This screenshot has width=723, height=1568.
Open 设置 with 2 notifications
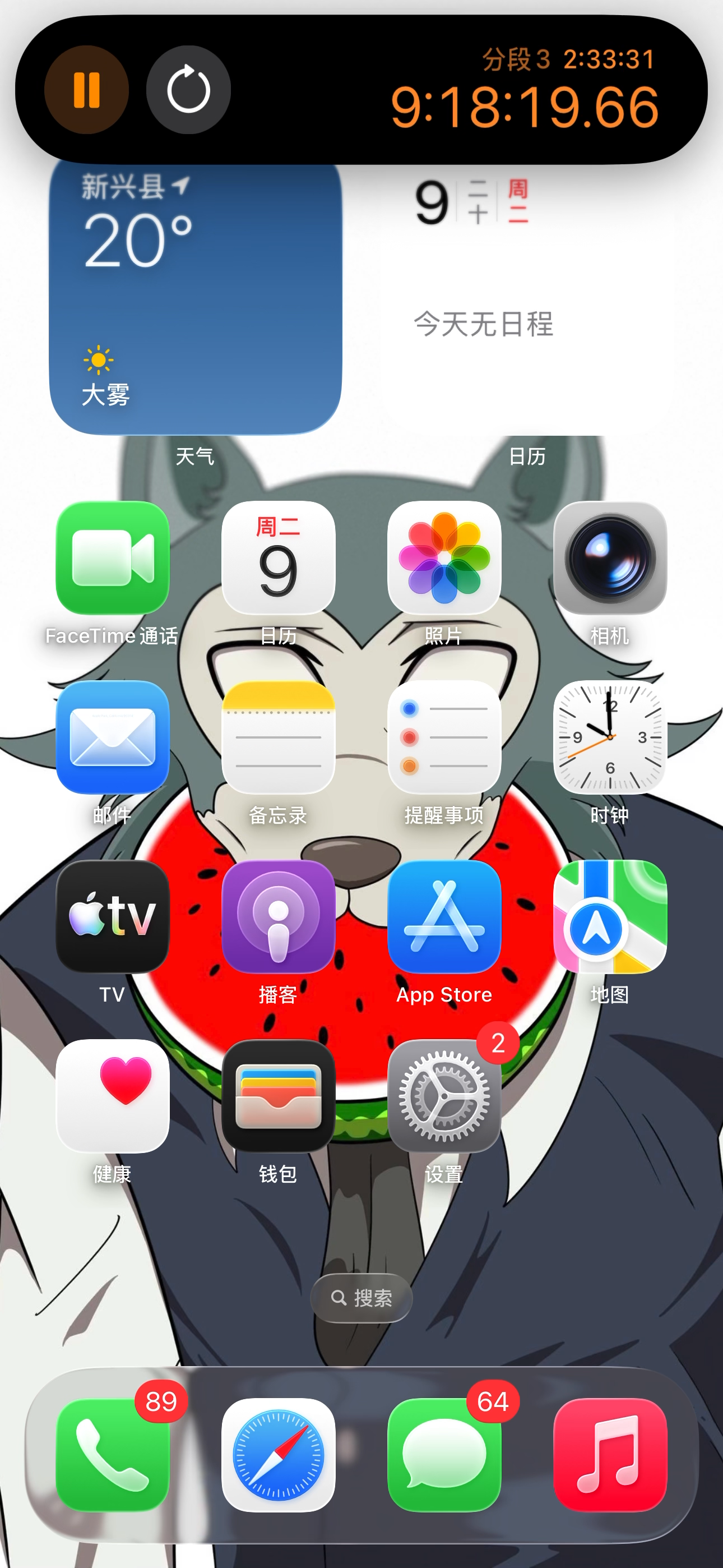(444, 1096)
